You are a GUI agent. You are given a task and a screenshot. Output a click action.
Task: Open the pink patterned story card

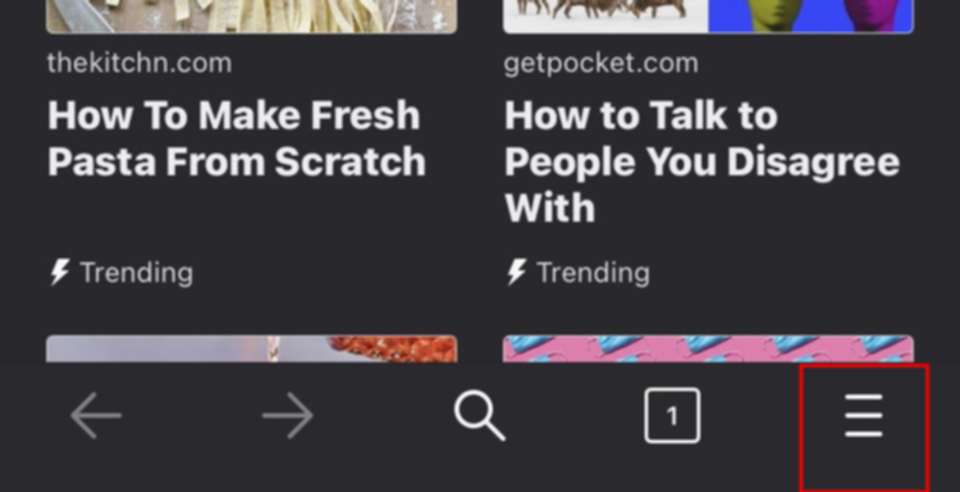(708, 350)
